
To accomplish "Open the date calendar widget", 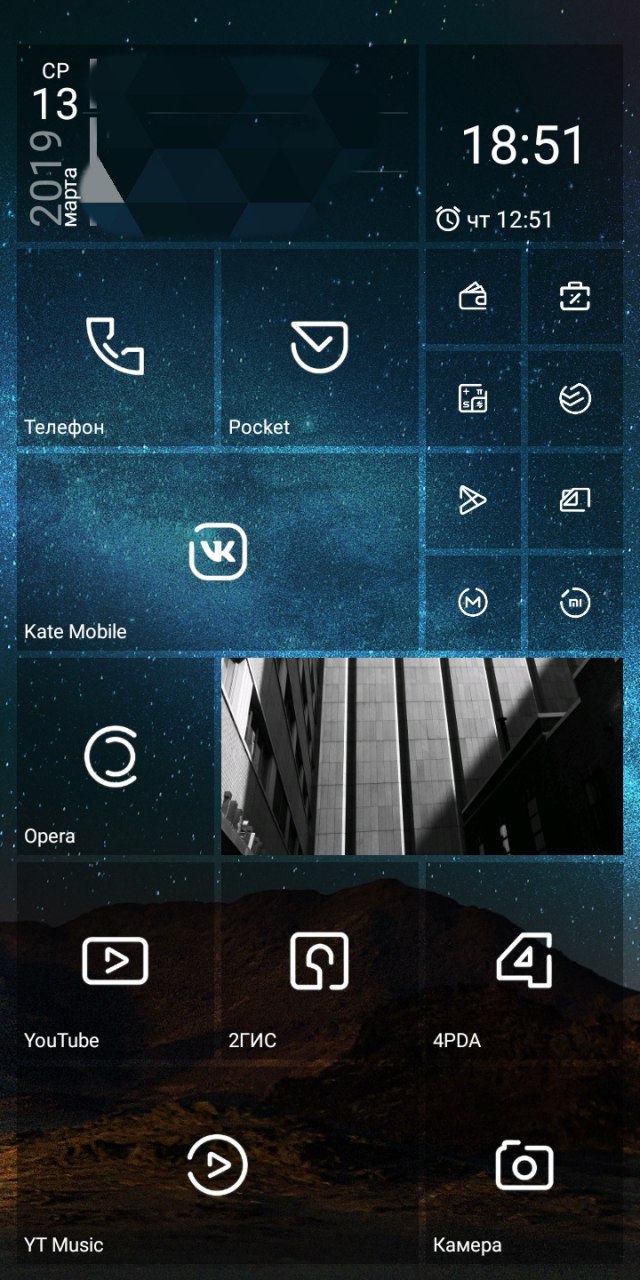I will point(217,146).
